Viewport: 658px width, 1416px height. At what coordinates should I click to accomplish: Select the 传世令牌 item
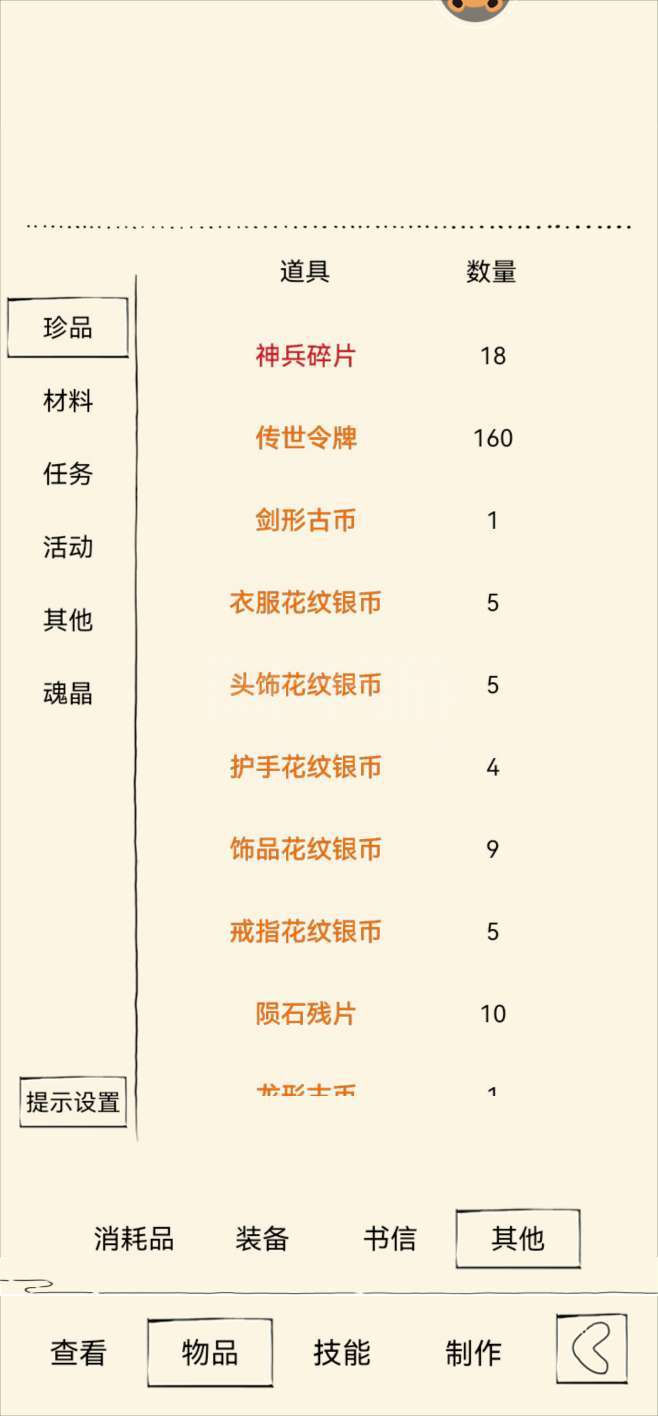point(306,438)
